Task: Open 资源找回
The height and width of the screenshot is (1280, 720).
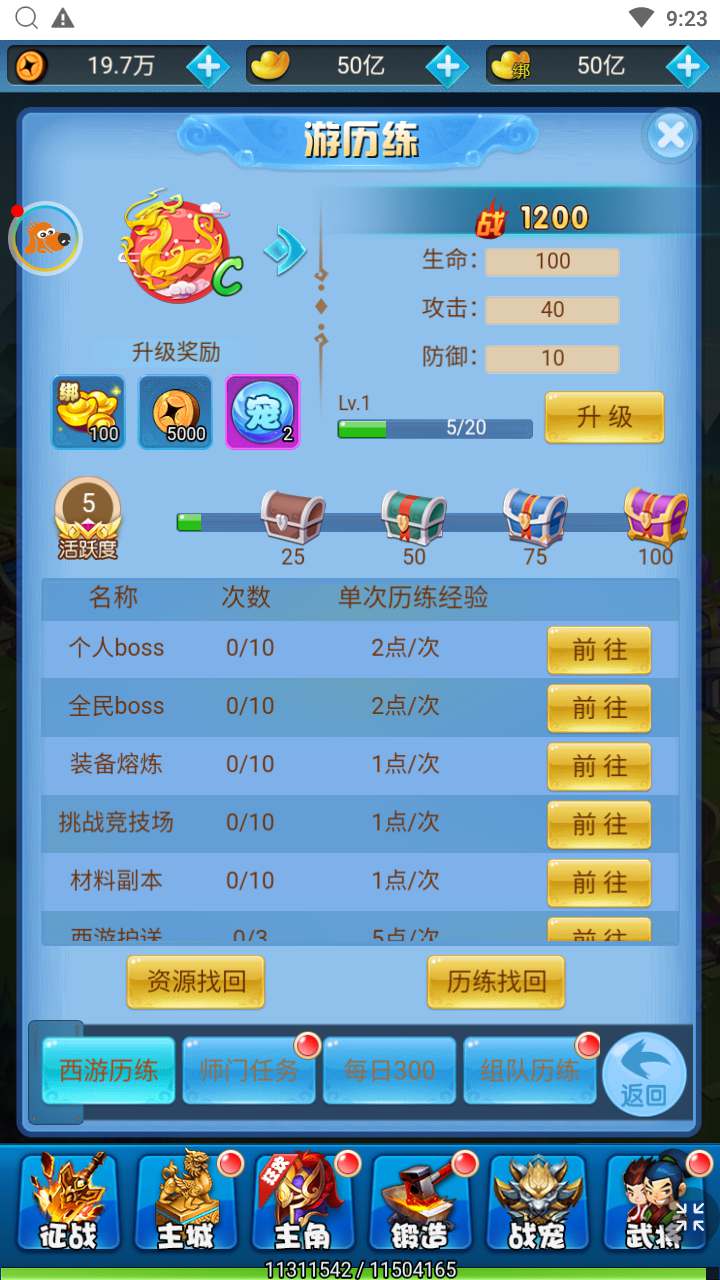Action: pyautogui.click(x=196, y=981)
